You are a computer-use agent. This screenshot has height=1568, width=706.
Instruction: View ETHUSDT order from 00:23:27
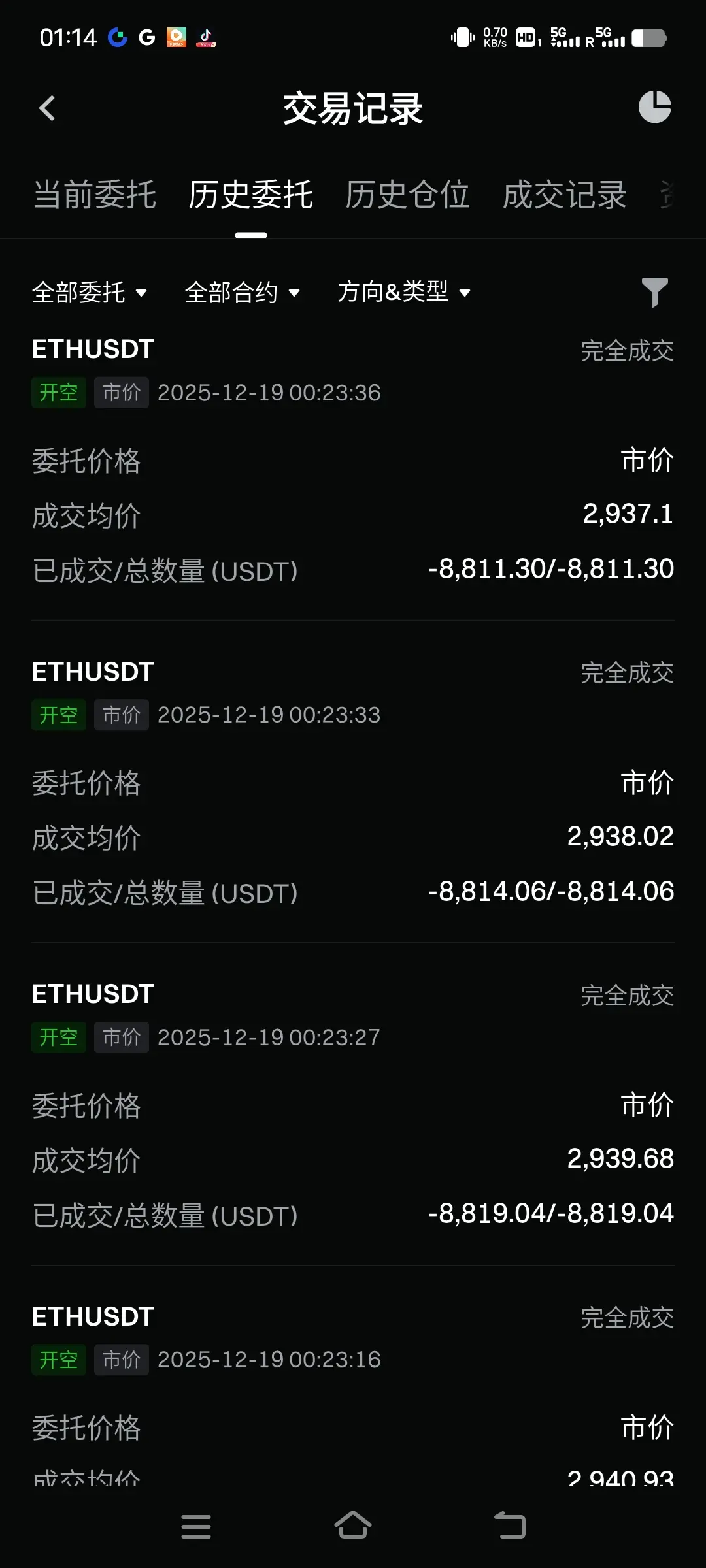353,1105
